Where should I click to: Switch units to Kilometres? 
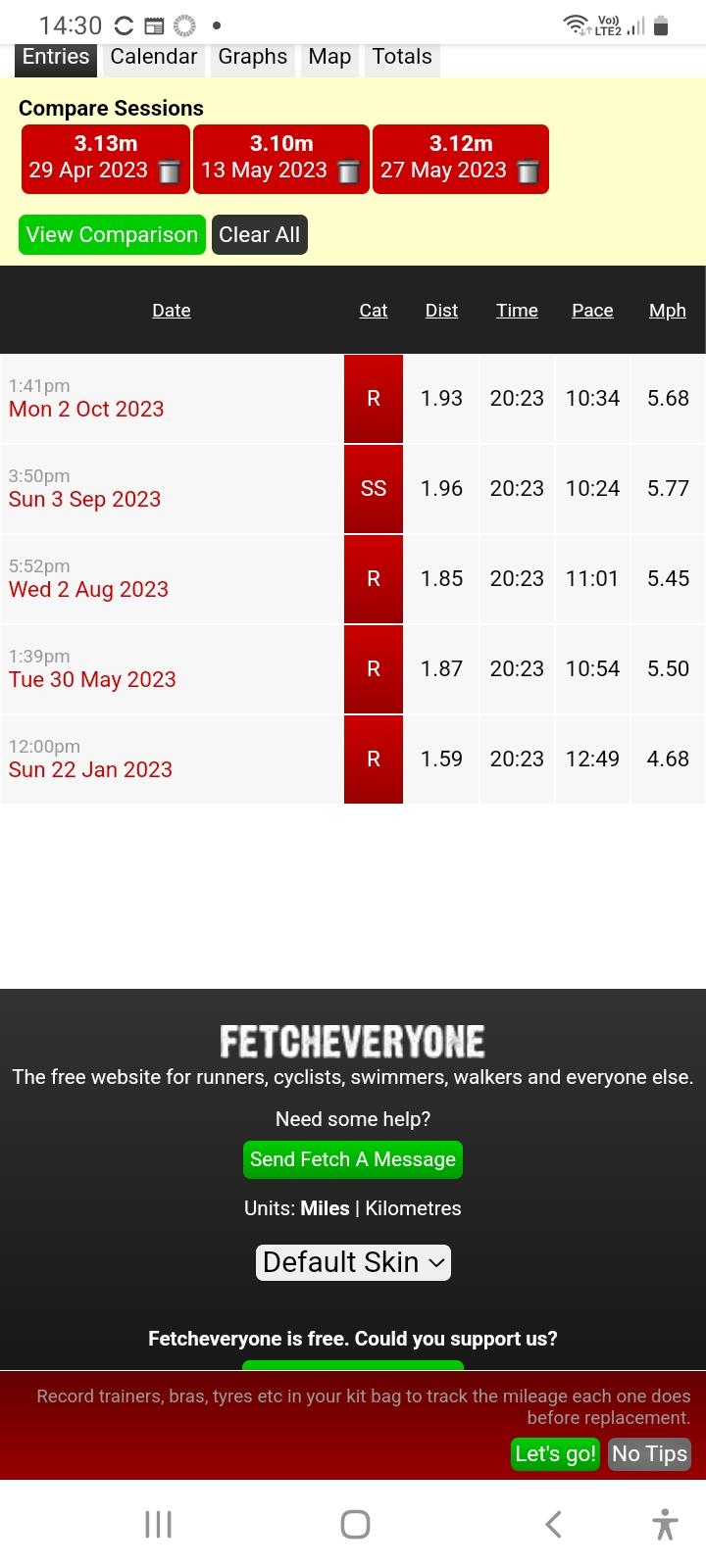(x=413, y=1208)
